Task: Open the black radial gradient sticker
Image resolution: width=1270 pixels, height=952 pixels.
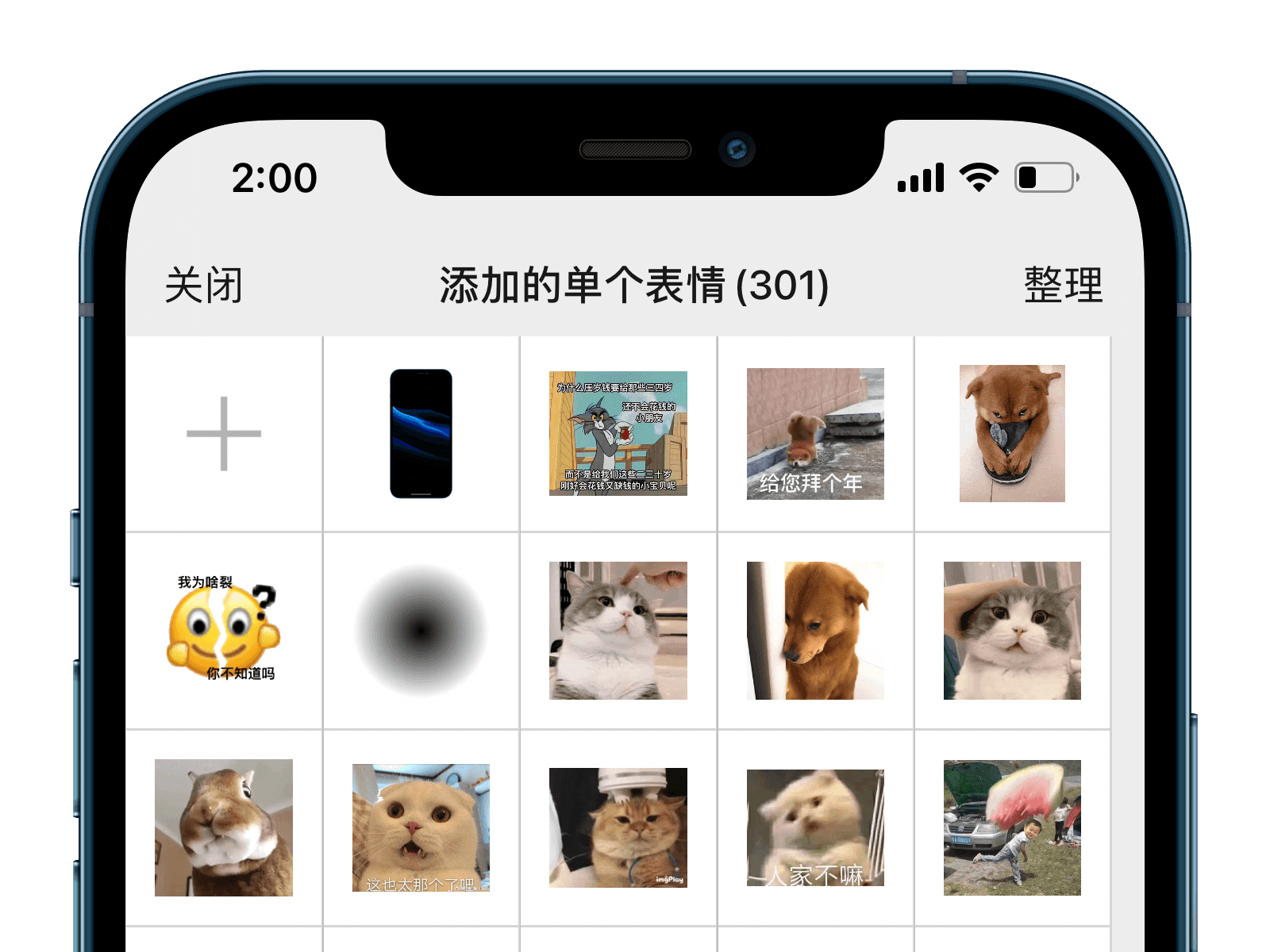Action: click(x=421, y=631)
